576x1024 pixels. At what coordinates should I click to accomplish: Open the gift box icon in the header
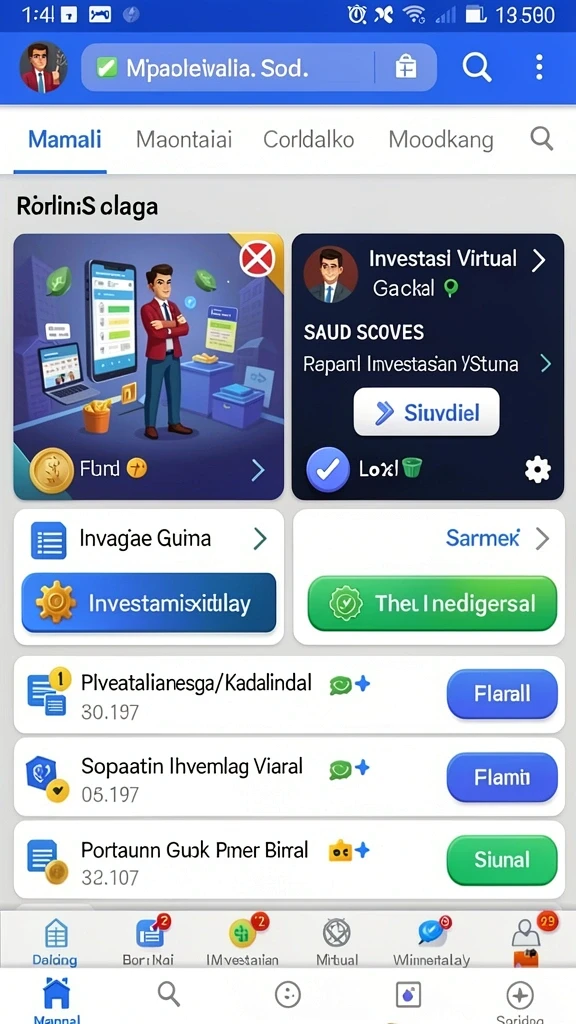click(406, 67)
